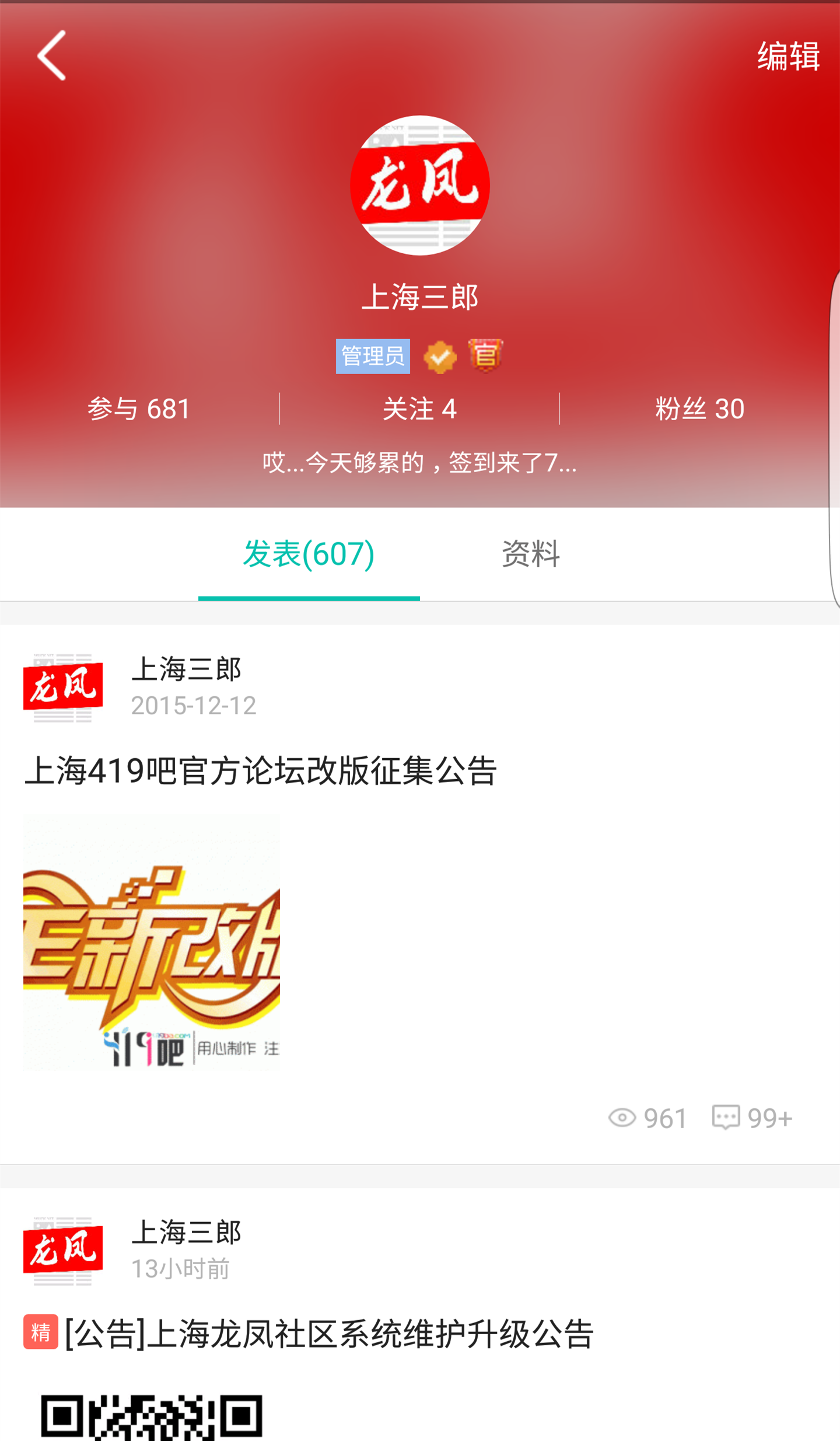
Task: Open comments on the 99+ replies post
Action: (x=752, y=1118)
